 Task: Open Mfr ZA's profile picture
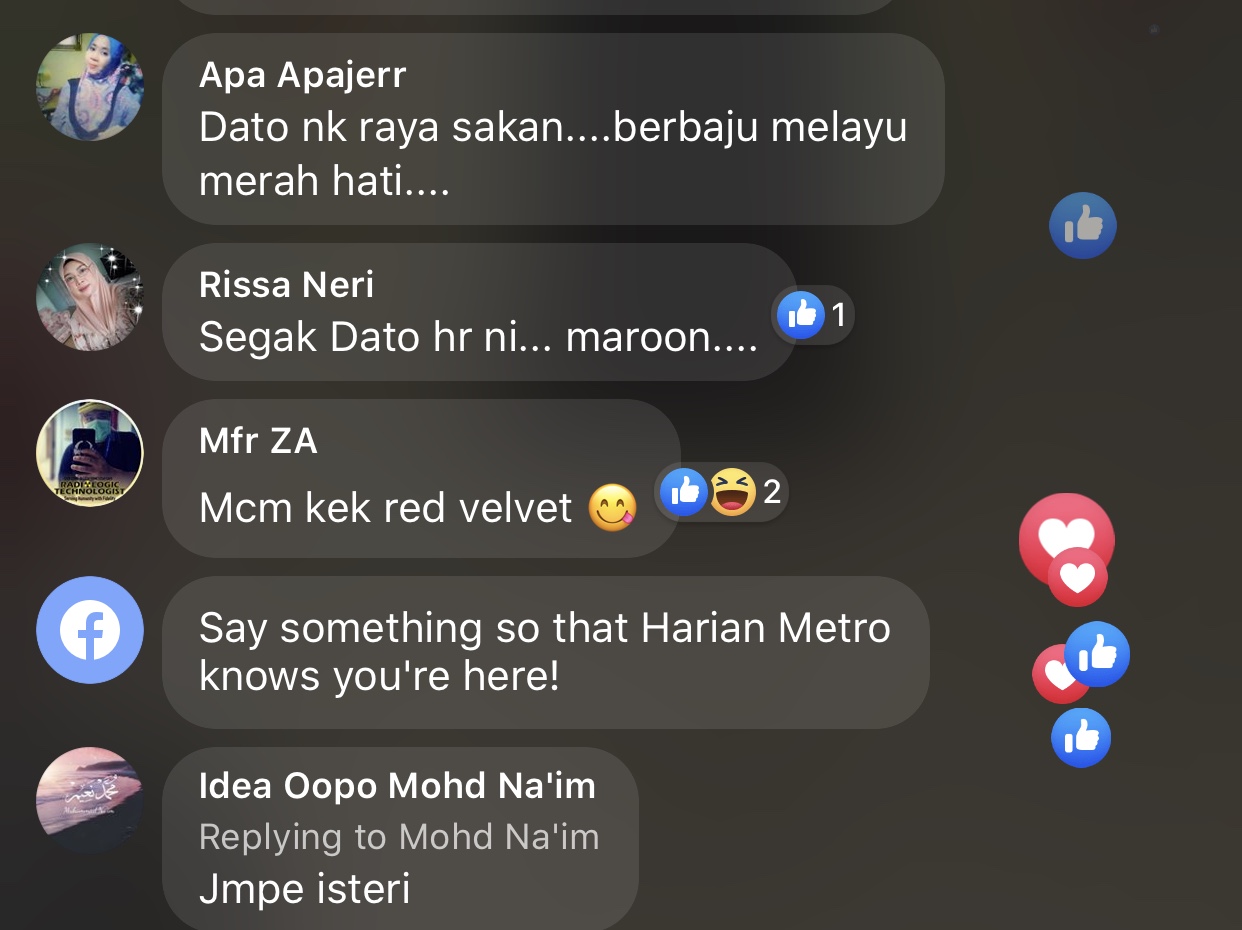point(90,453)
